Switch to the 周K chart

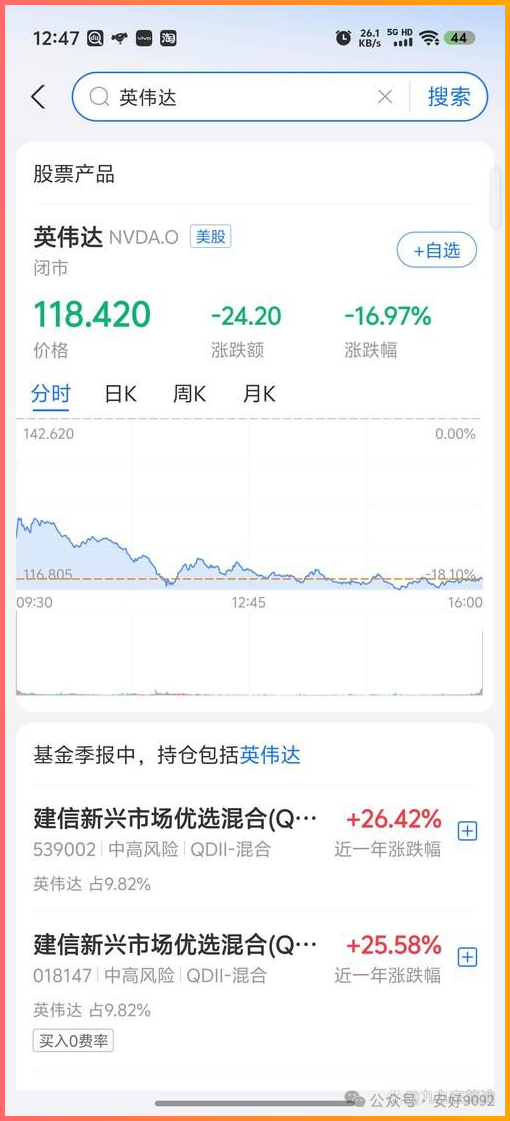[x=190, y=394]
